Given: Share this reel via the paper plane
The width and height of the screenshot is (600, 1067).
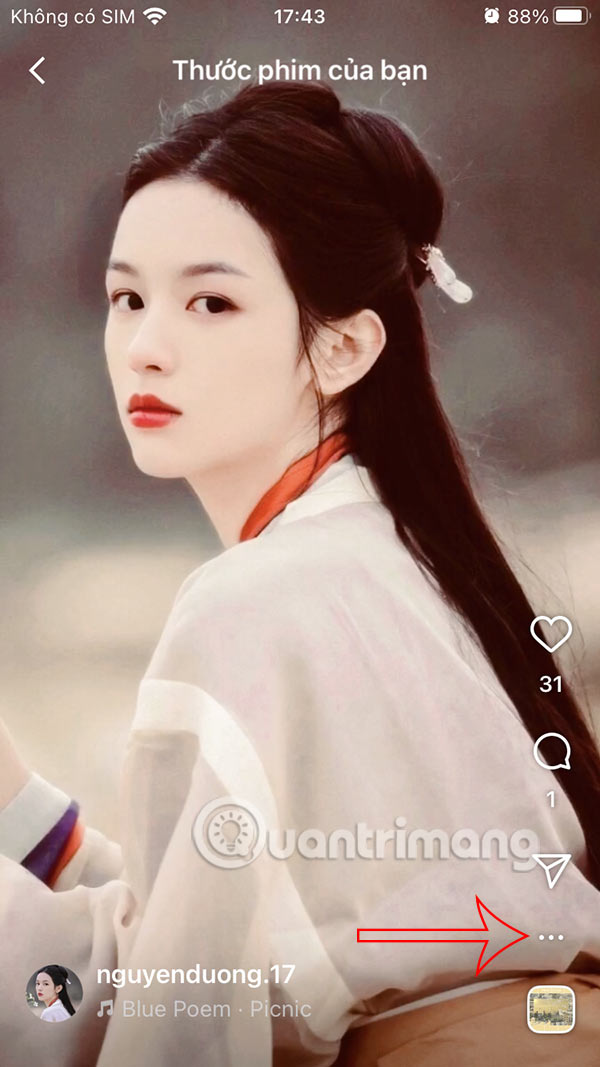Looking at the screenshot, I should tap(551, 870).
